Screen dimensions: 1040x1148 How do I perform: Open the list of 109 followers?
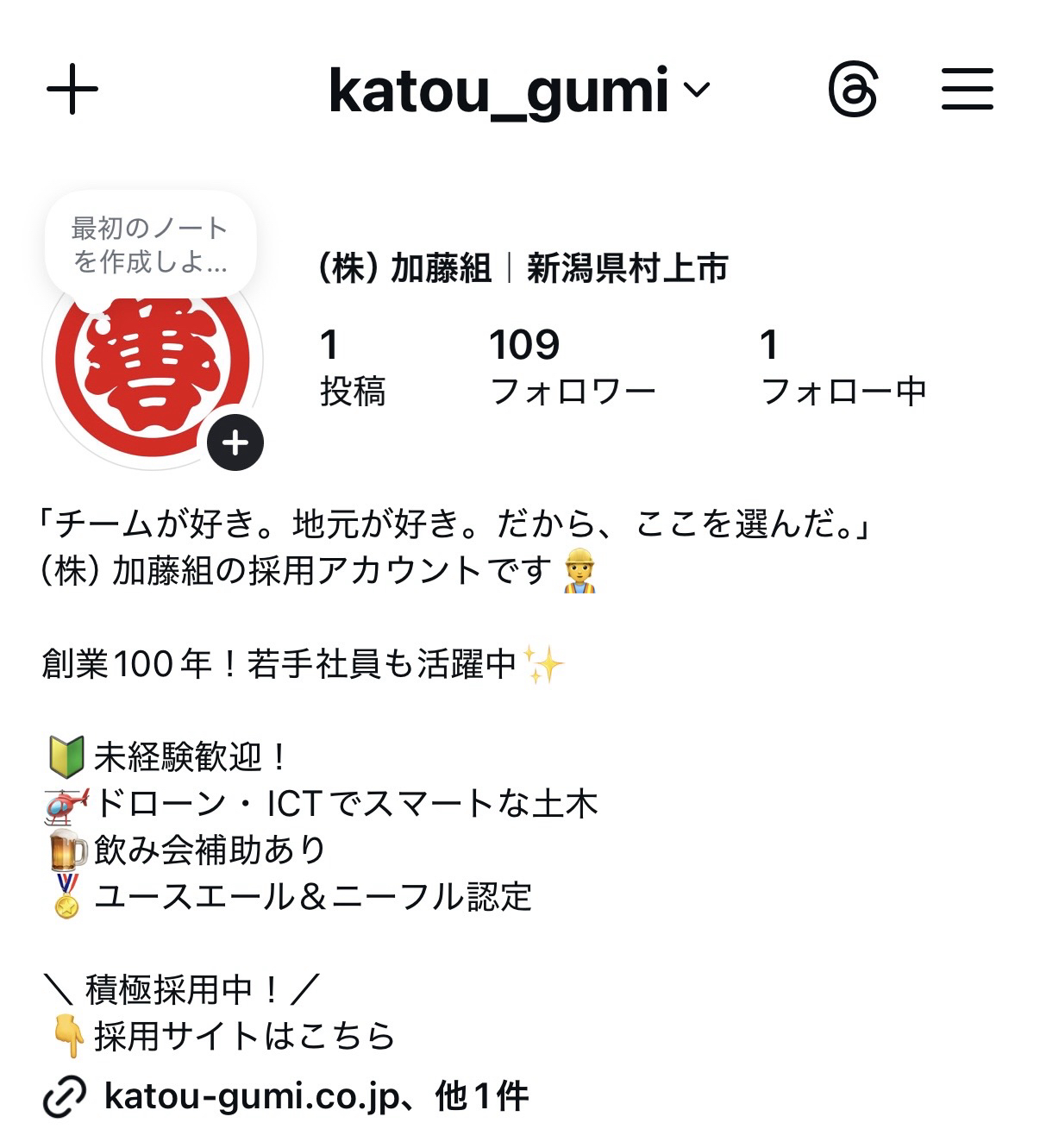[x=572, y=367]
